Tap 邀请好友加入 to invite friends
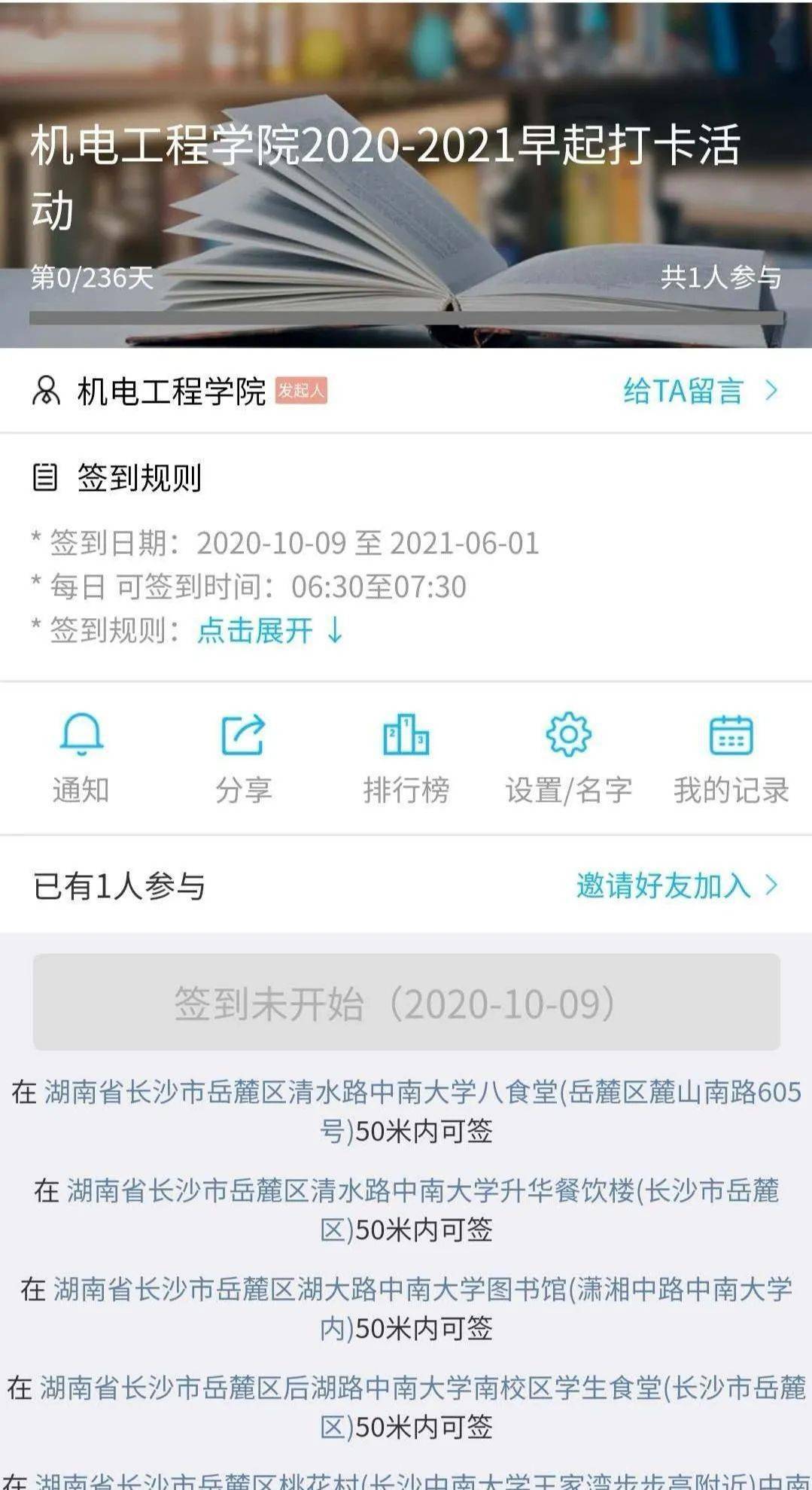812x1490 pixels. [677, 885]
